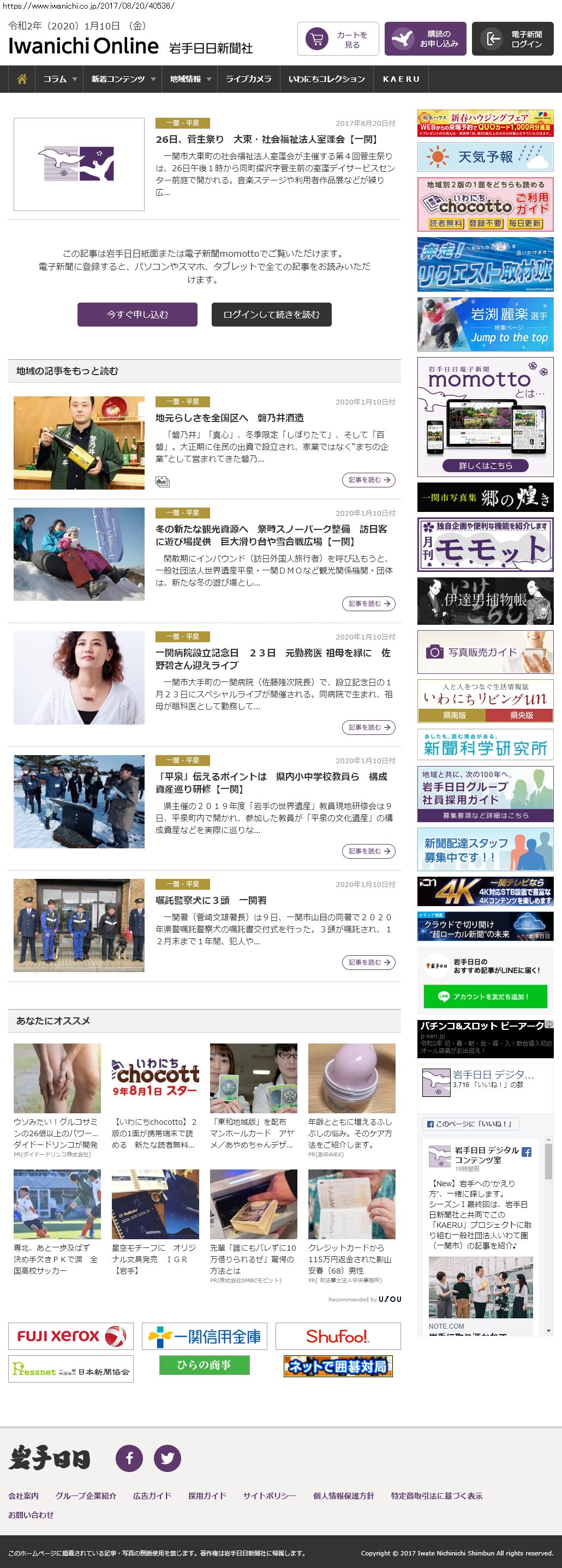Viewport: 562px width, 1568px height.
Task: Open the home icon in navigation bar
Action: click(22, 79)
